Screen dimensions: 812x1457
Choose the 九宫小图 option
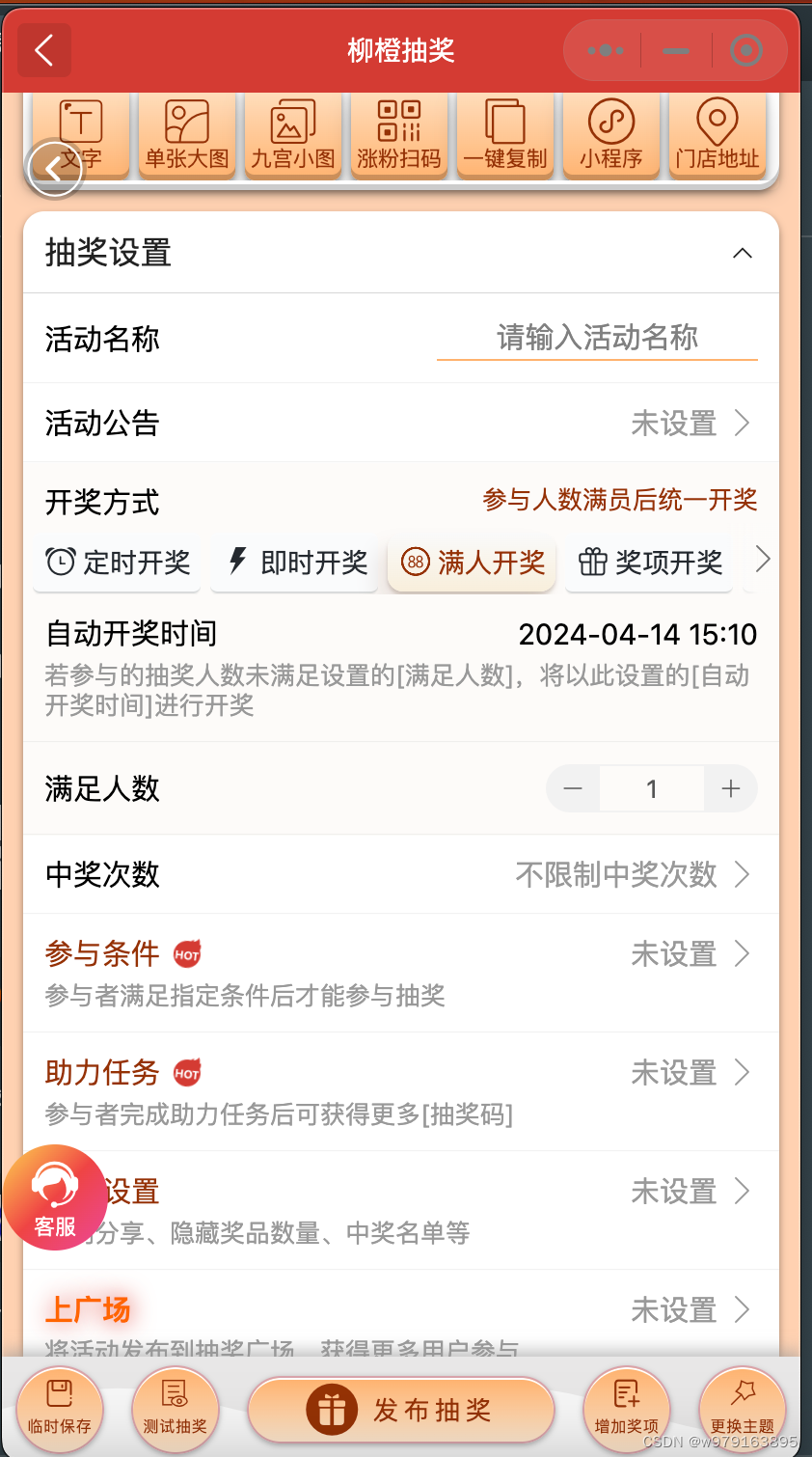[293, 135]
